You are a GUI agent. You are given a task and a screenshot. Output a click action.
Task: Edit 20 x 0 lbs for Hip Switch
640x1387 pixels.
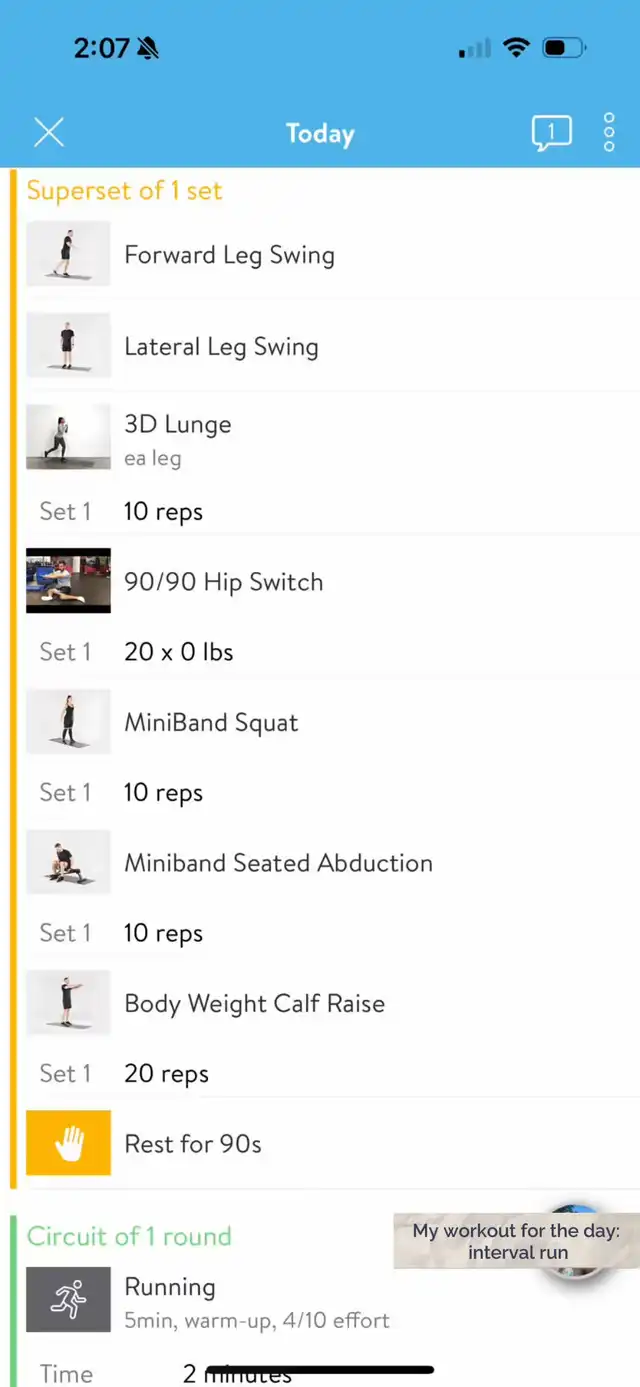[x=330, y=652]
